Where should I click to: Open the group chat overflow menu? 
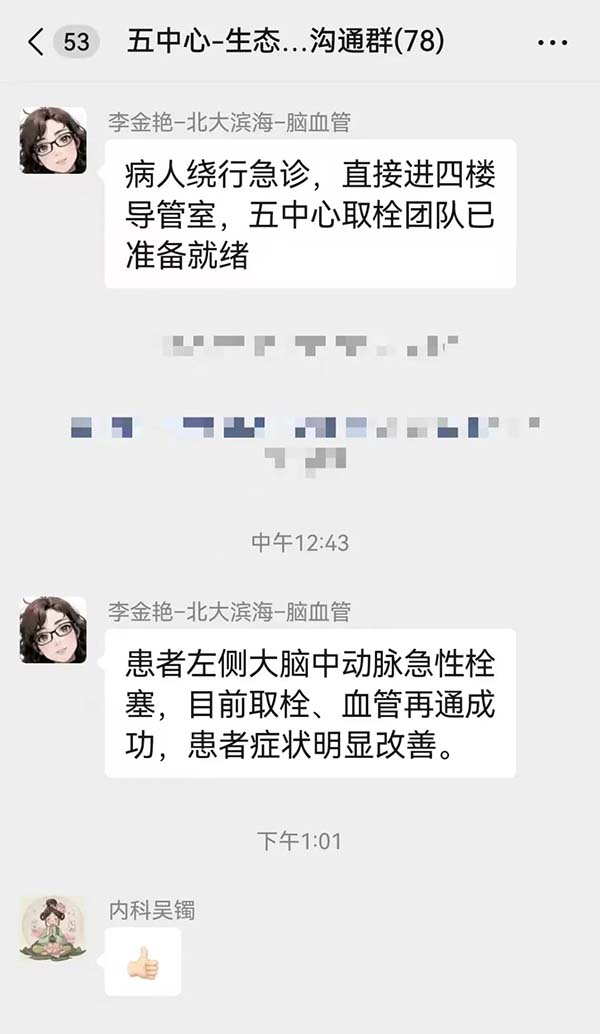(x=552, y=43)
